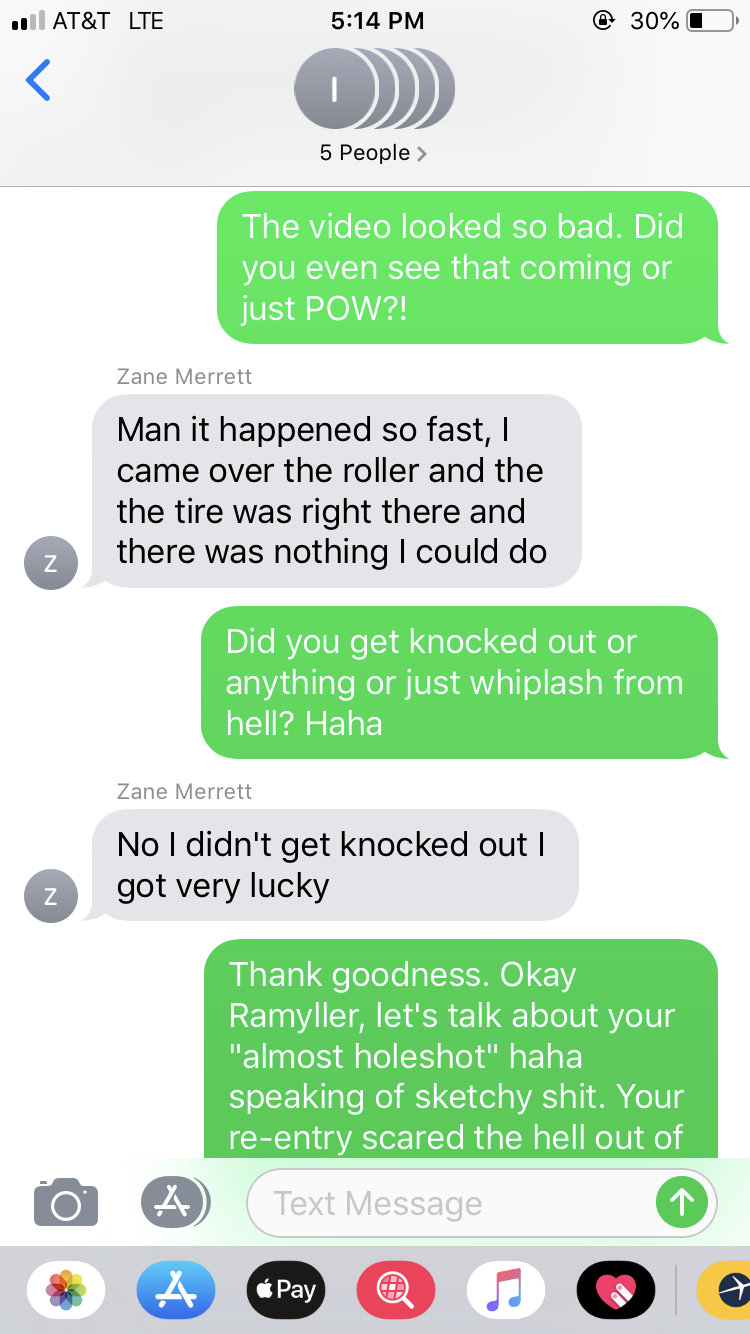
Task: Open Apple Pay in the app strip
Action: (x=286, y=1289)
